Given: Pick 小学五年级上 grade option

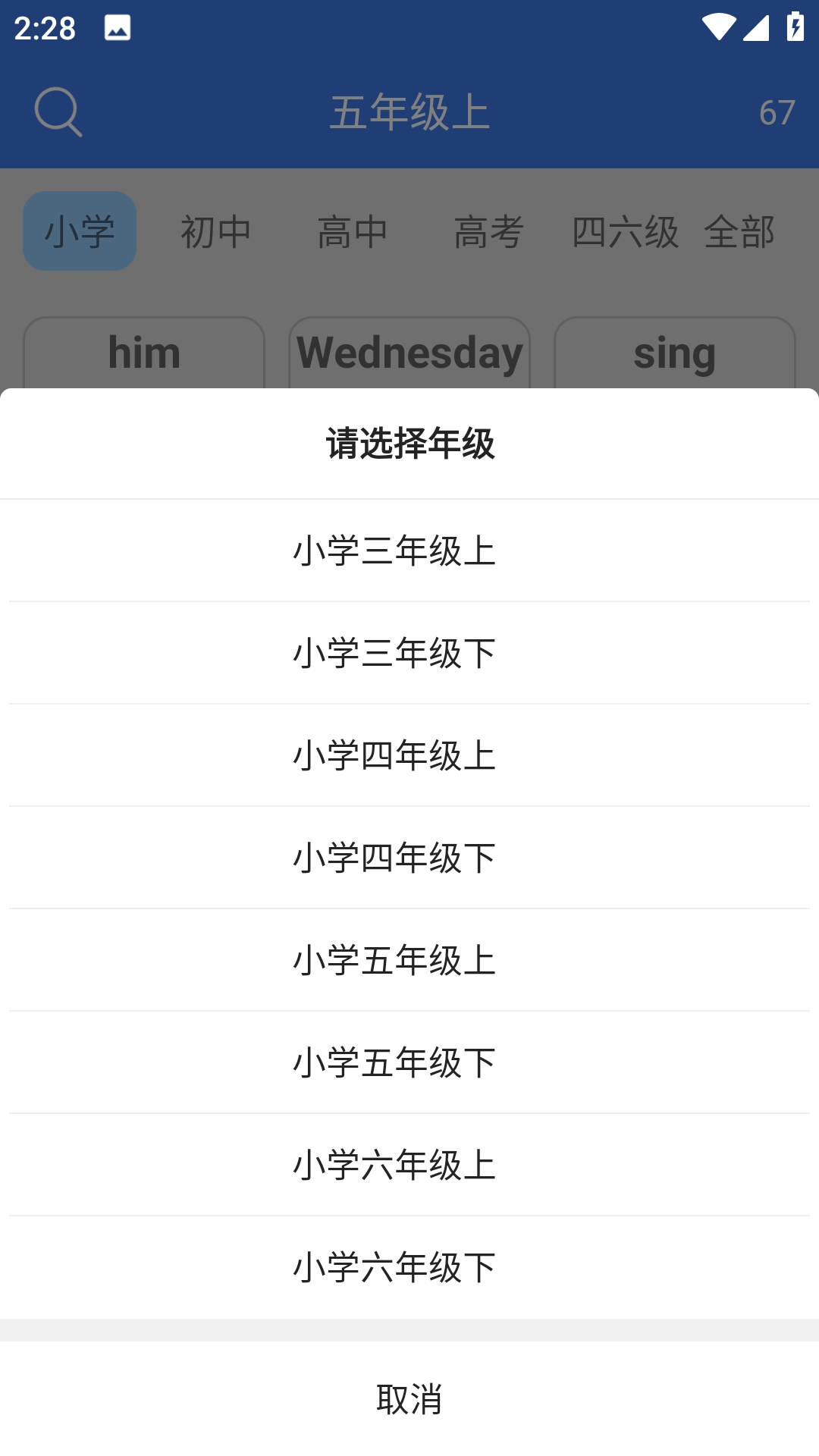Looking at the screenshot, I should [x=395, y=959].
